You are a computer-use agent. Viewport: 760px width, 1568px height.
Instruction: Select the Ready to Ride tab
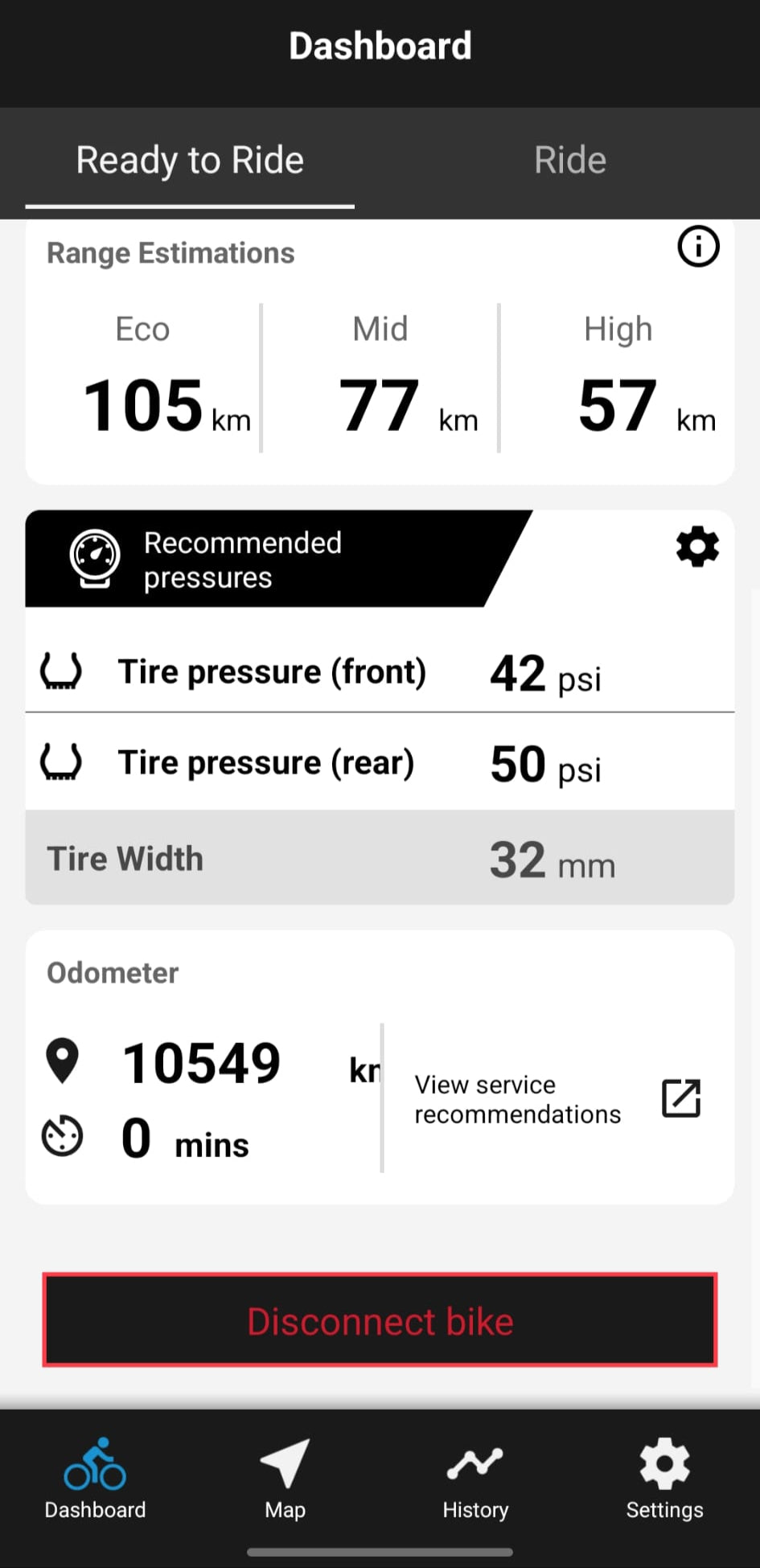[x=190, y=160]
